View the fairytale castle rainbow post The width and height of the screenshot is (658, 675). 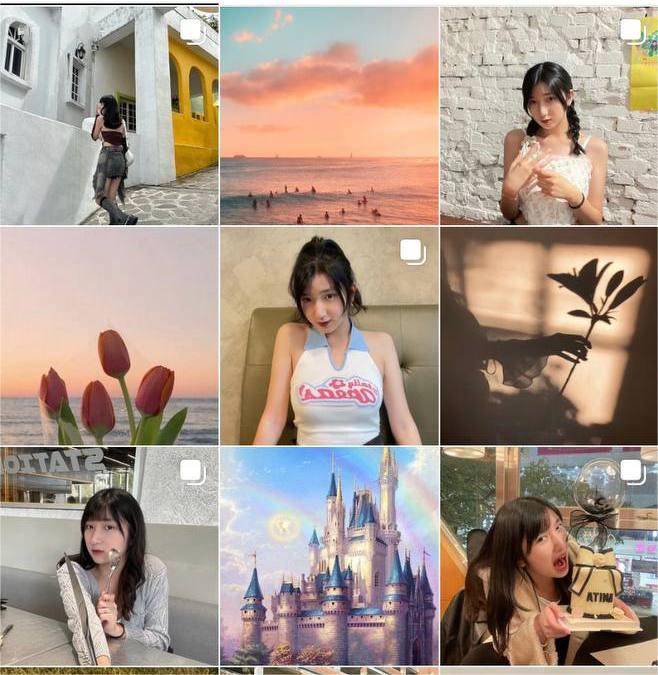[329, 556]
